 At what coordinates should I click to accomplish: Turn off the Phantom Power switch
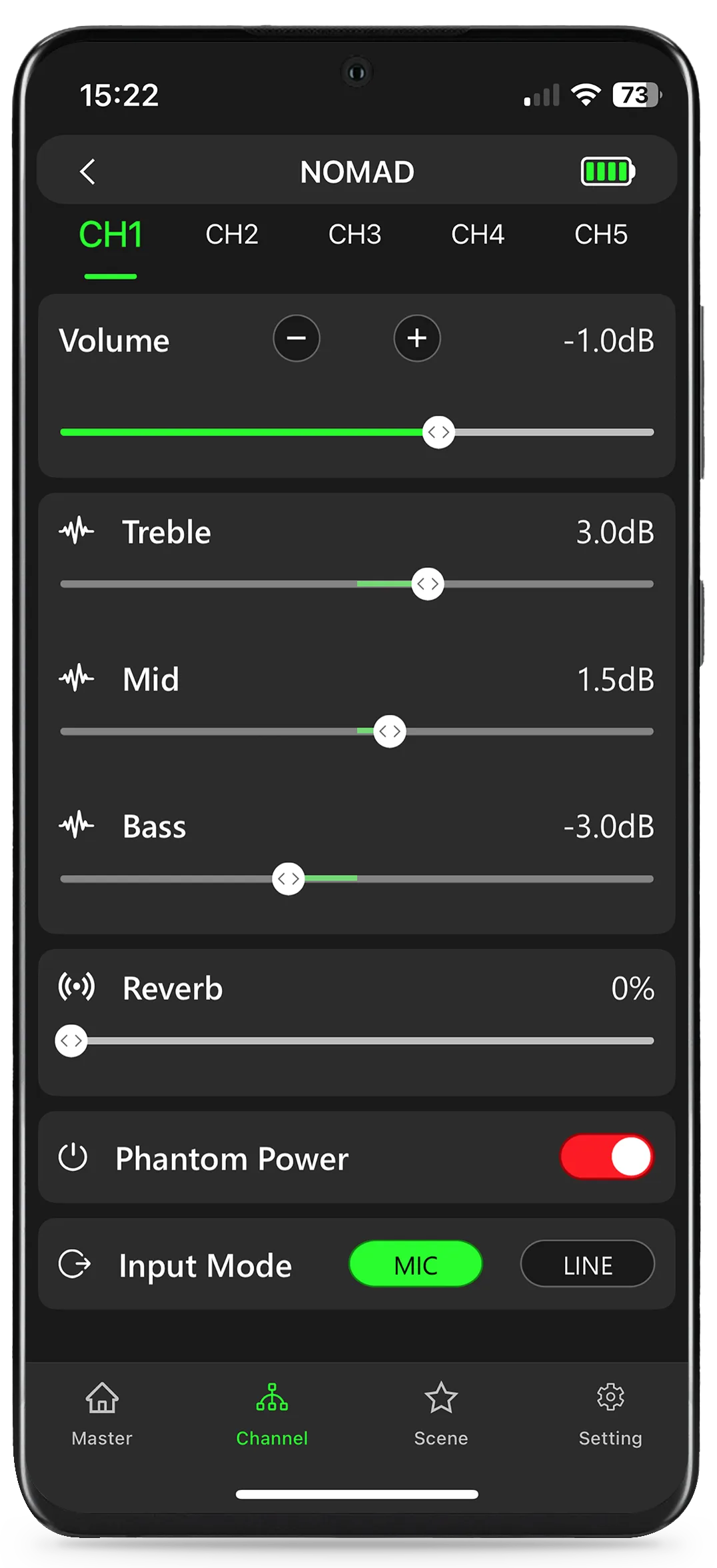607,1157
